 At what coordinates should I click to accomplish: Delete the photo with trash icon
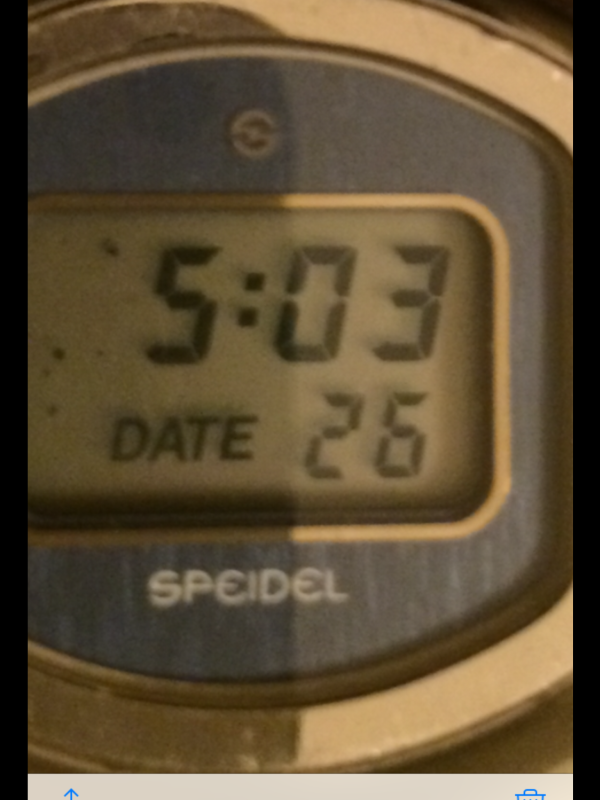(x=530, y=795)
